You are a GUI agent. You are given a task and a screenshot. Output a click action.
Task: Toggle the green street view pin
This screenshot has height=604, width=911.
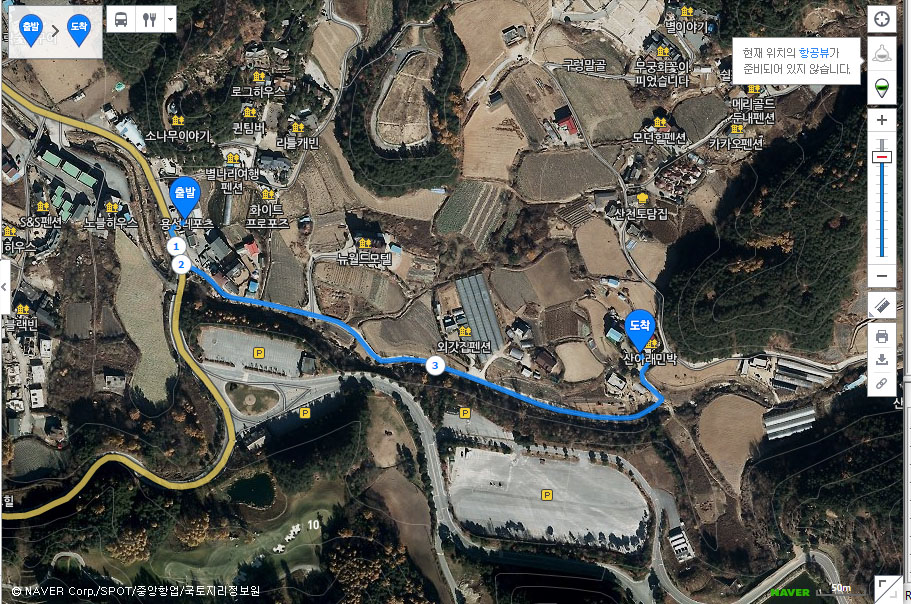[x=881, y=88]
